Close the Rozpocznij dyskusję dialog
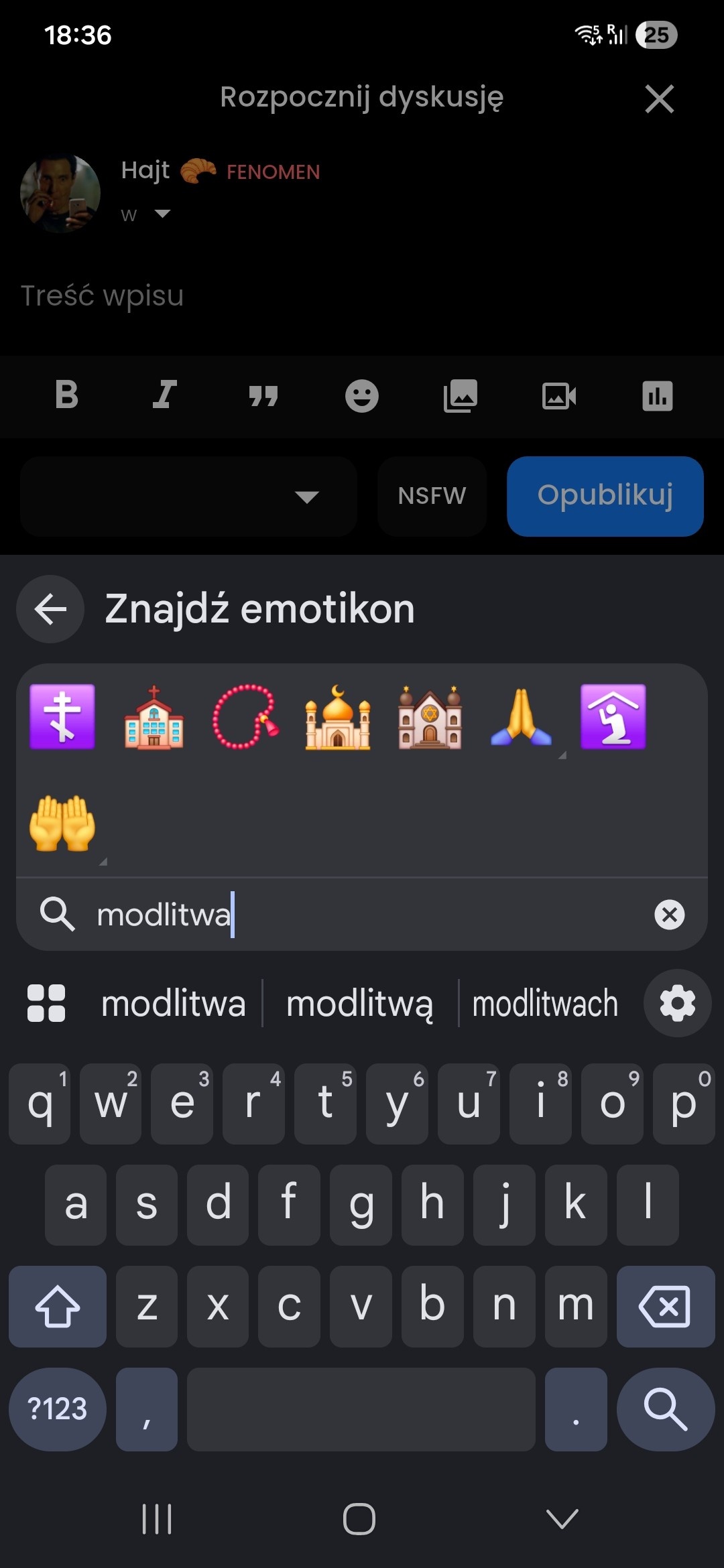The width and height of the screenshot is (724, 1568). pyautogui.click(x=659, y=99)
